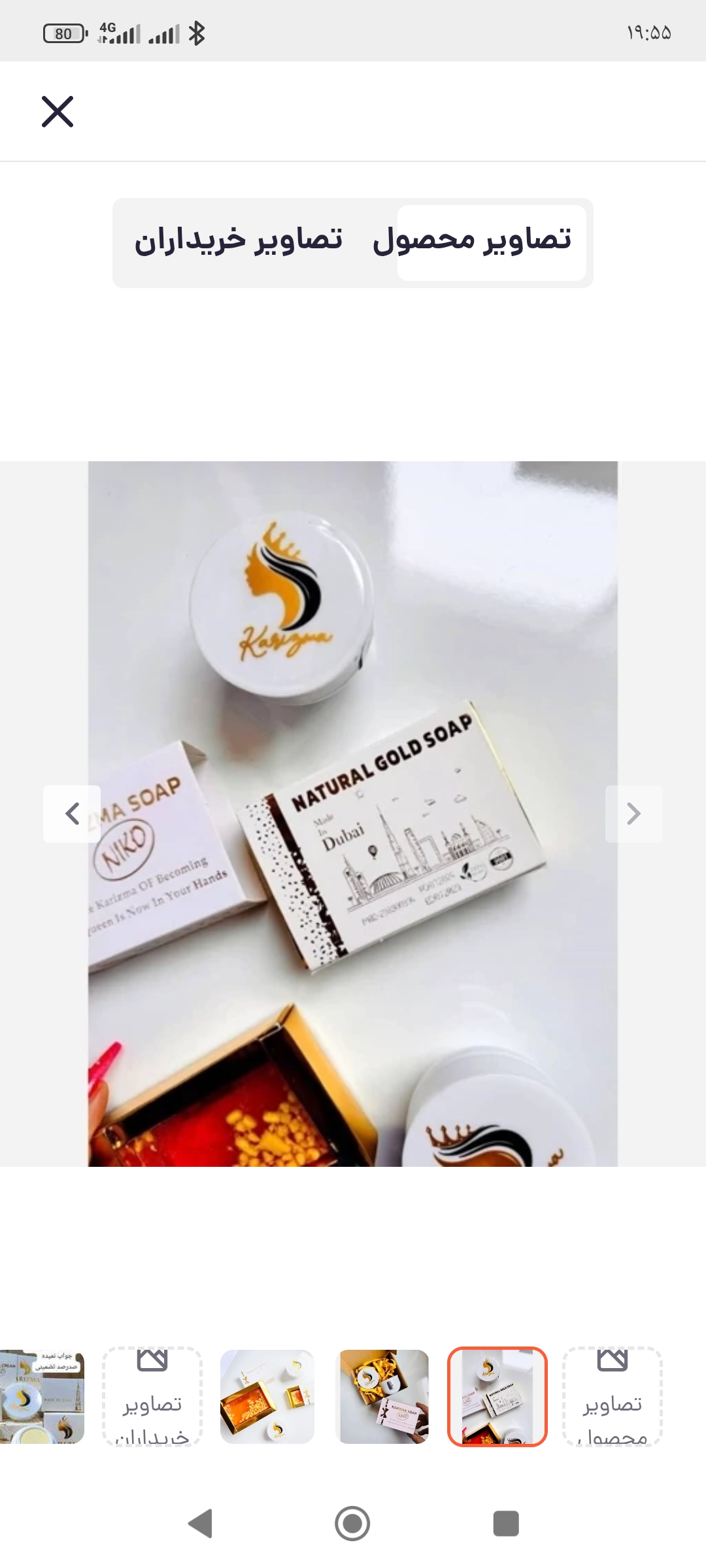This screenshot has height=1568, width=706.
Task: View the thumbnail with the open gift box
Action: point(382,1396)
